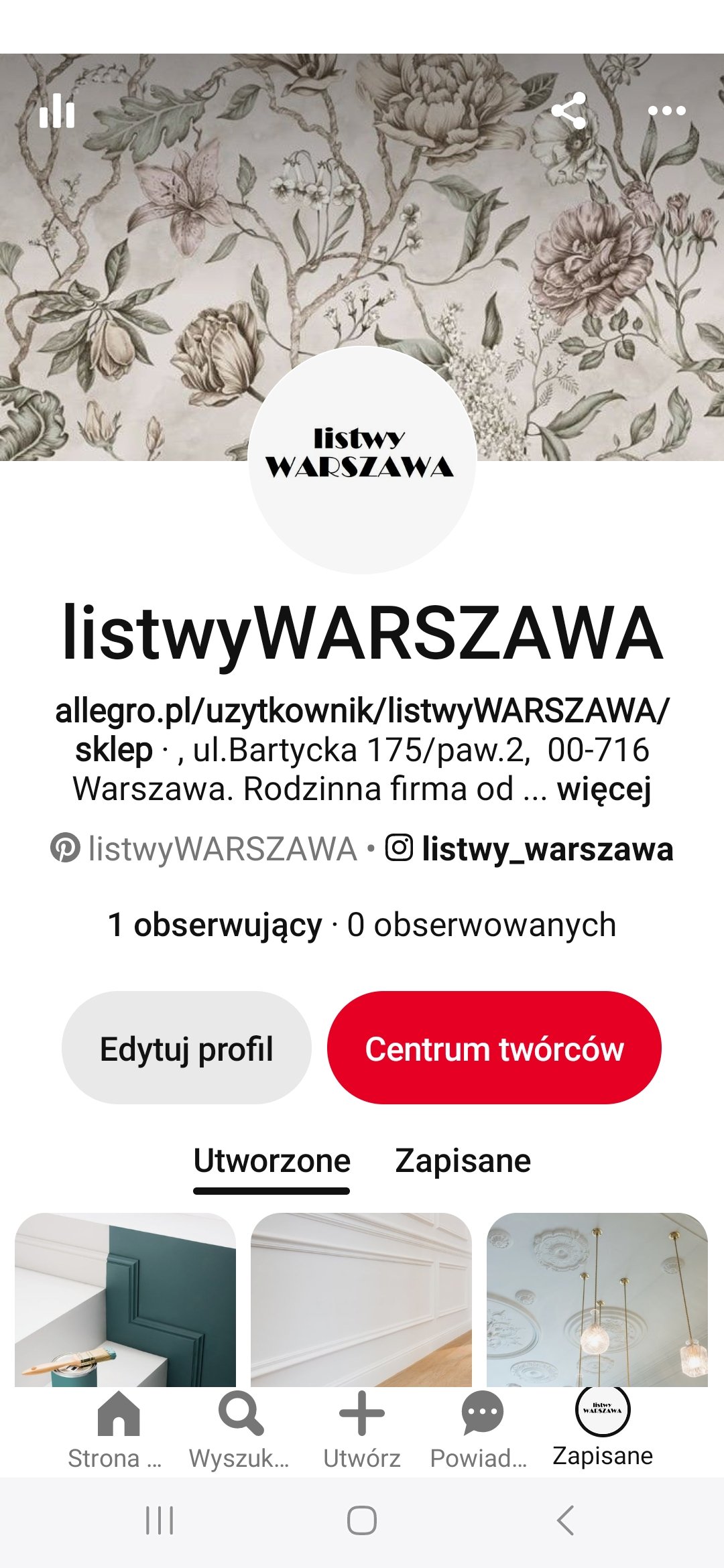Screen dimensions: 724x1568
Task: Open the pin with teal wall panel
Action: (125, 1299)
